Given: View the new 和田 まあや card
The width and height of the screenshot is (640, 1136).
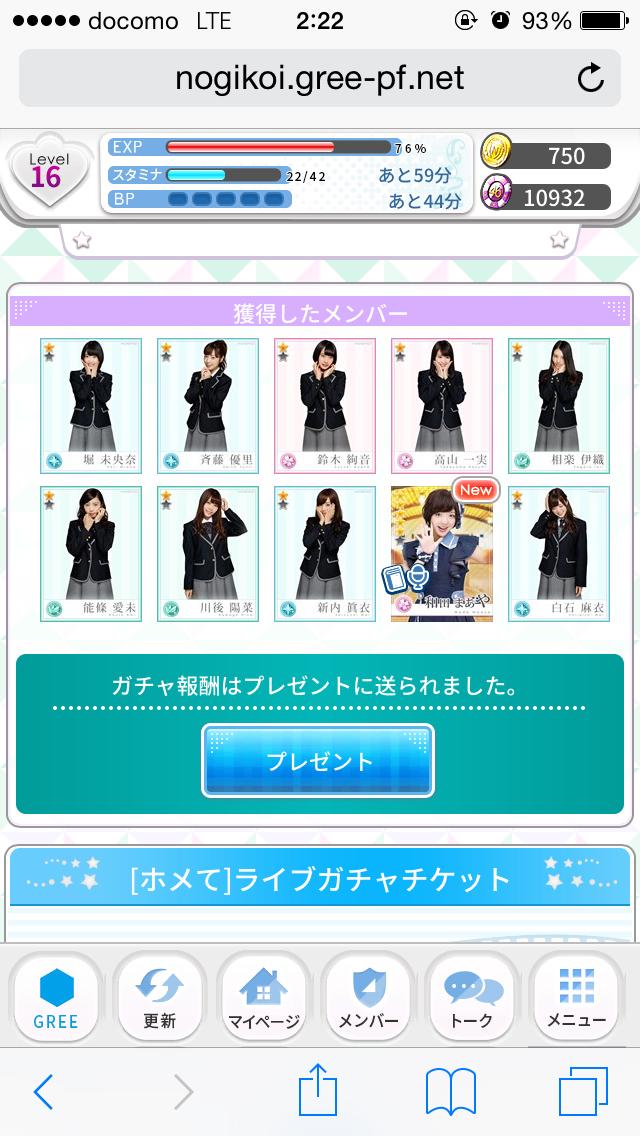Looking at the screenshot, I should pyautogui.click(x=441, y=554).
